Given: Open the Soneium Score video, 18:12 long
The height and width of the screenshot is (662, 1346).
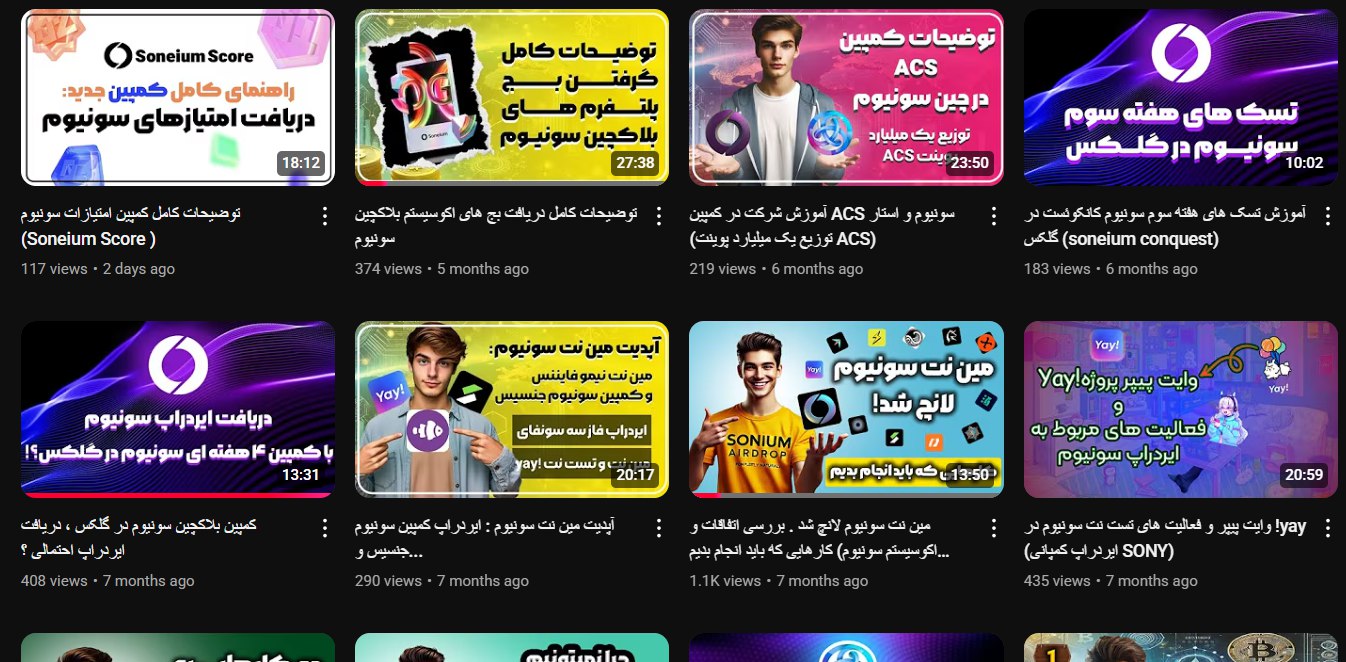Looking at the screenshot, I should (x=177, y=97).
